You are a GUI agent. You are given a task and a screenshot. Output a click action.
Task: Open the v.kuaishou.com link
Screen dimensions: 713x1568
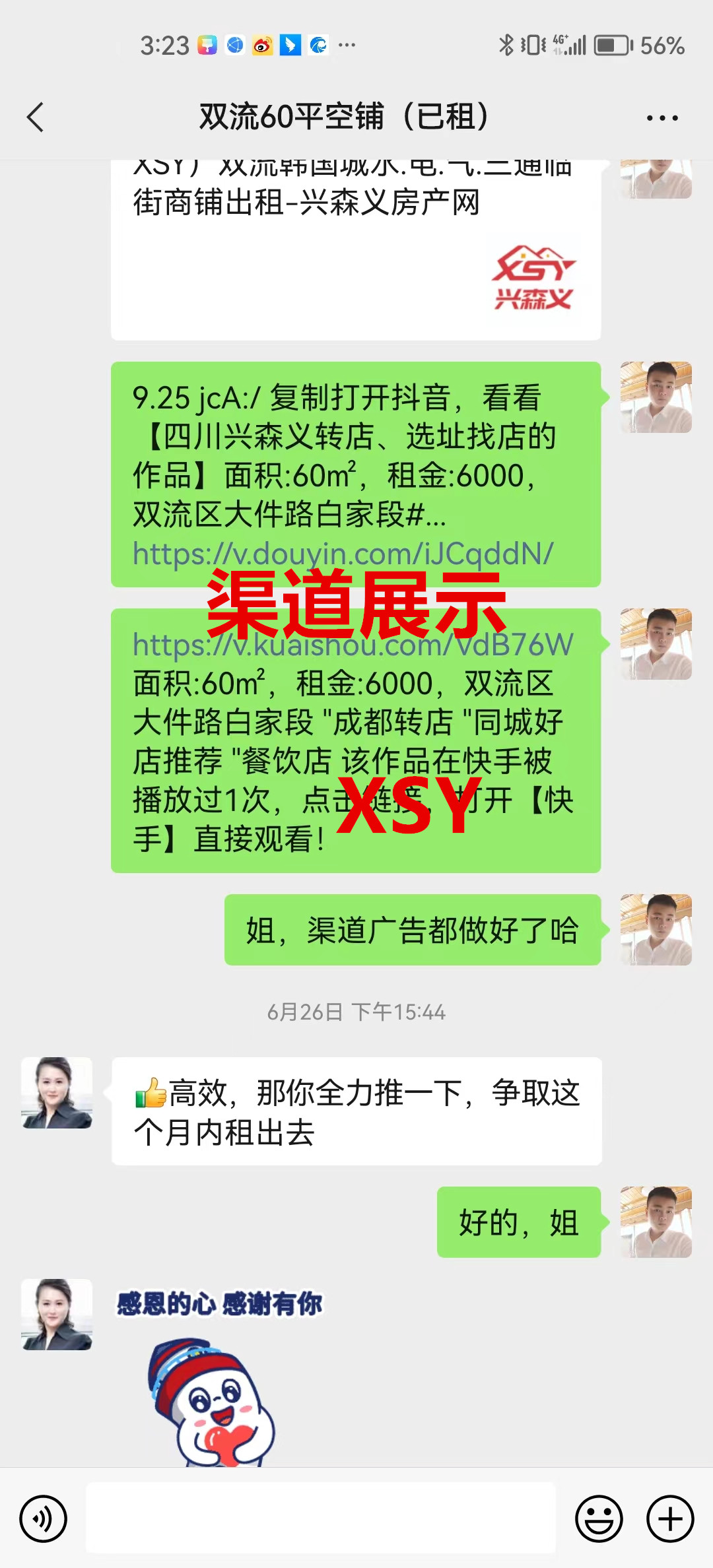point(353,645)
